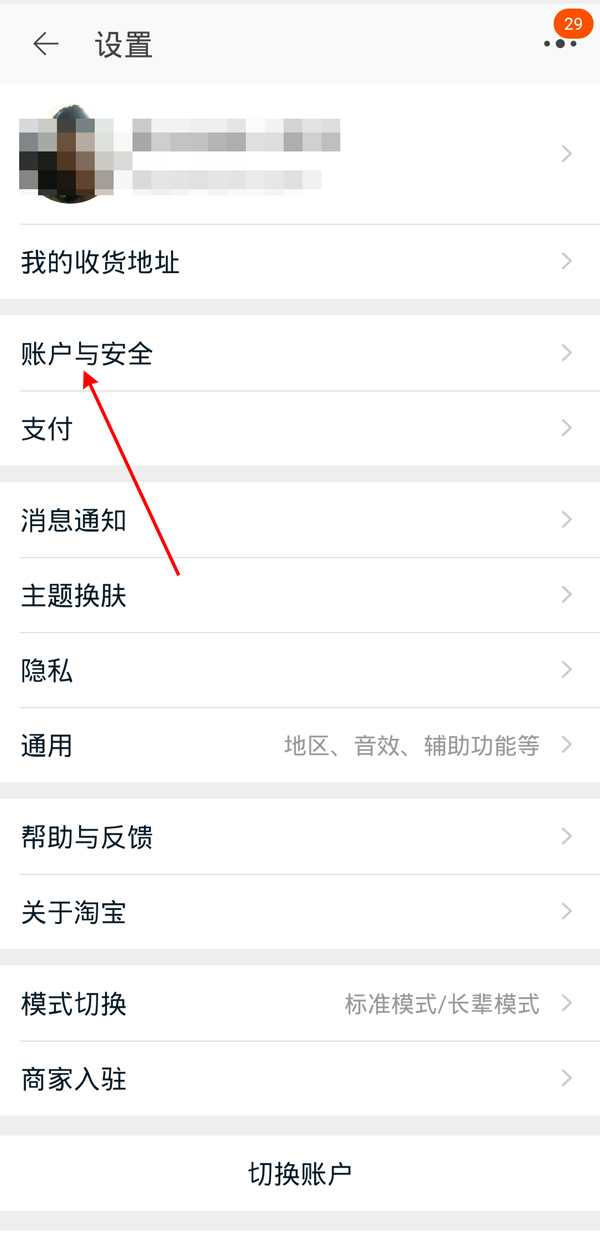Open 商家入驻
Screen dimensions: 600x1247
click(x=300, y=1079)
